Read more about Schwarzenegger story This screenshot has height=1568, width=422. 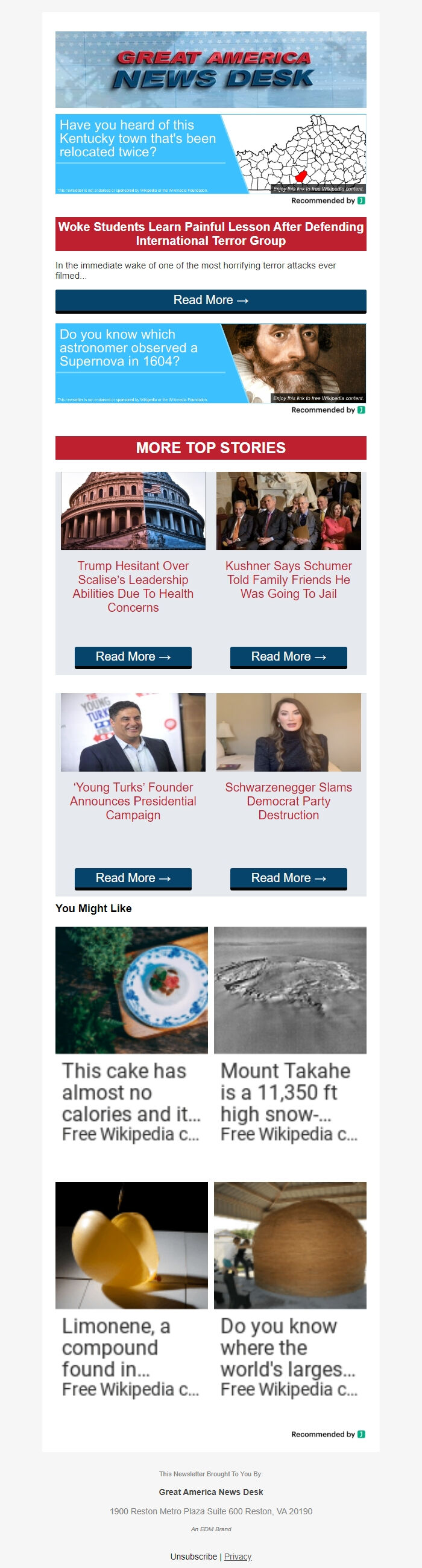click(288, 878)
